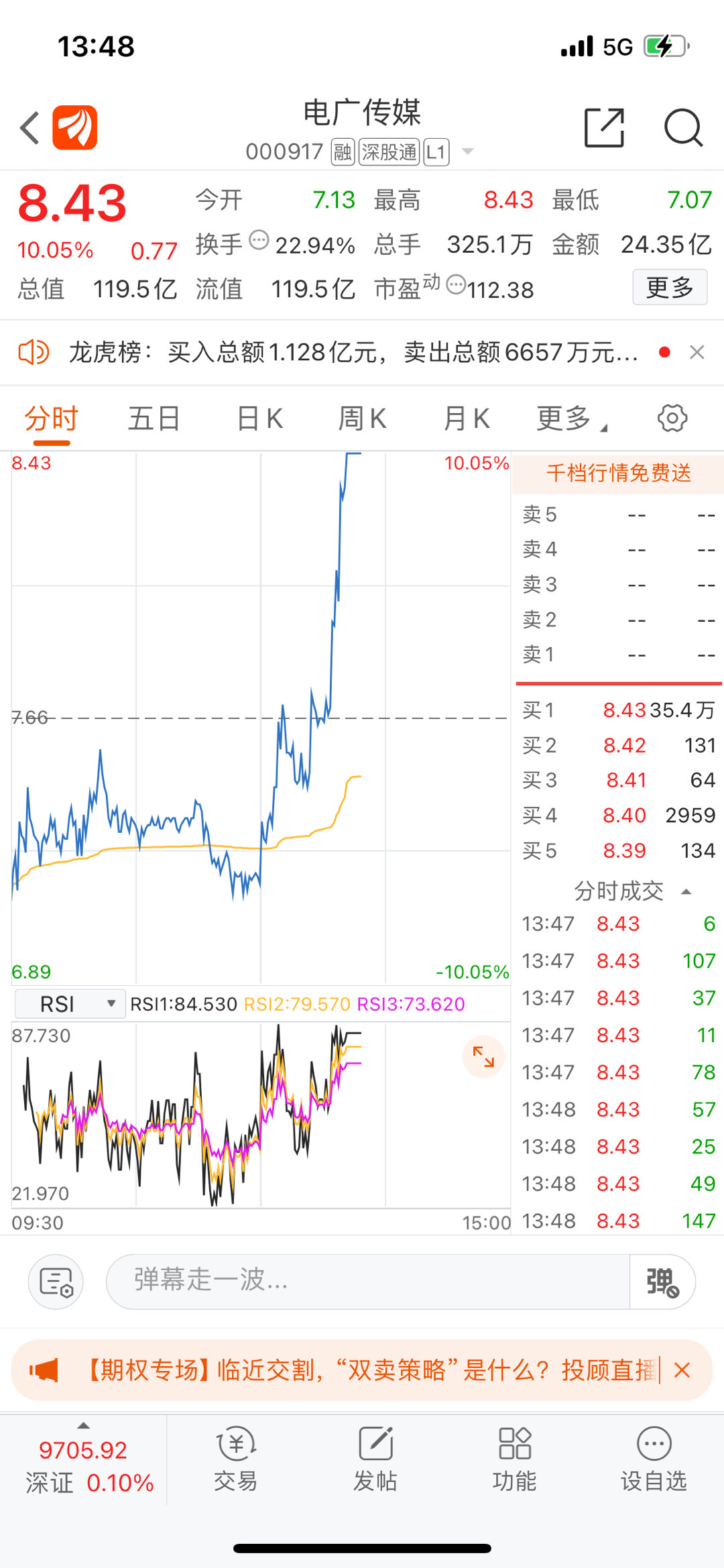Viewport: 724px width, 1568px height.
Task: Expand the 更多 chart periods dropdown
Action: [571, 418]
